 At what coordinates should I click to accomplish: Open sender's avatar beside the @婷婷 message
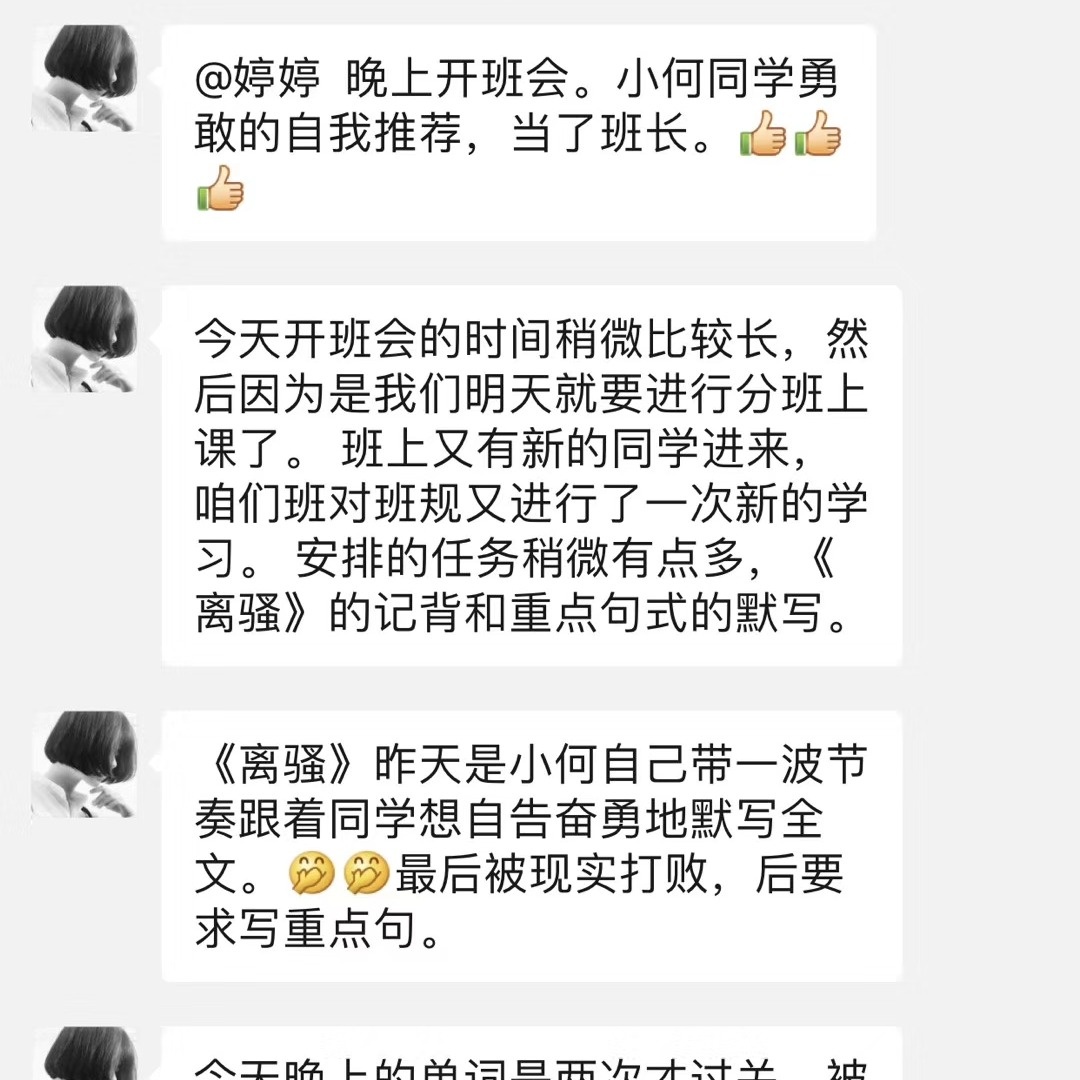[84, 78]
